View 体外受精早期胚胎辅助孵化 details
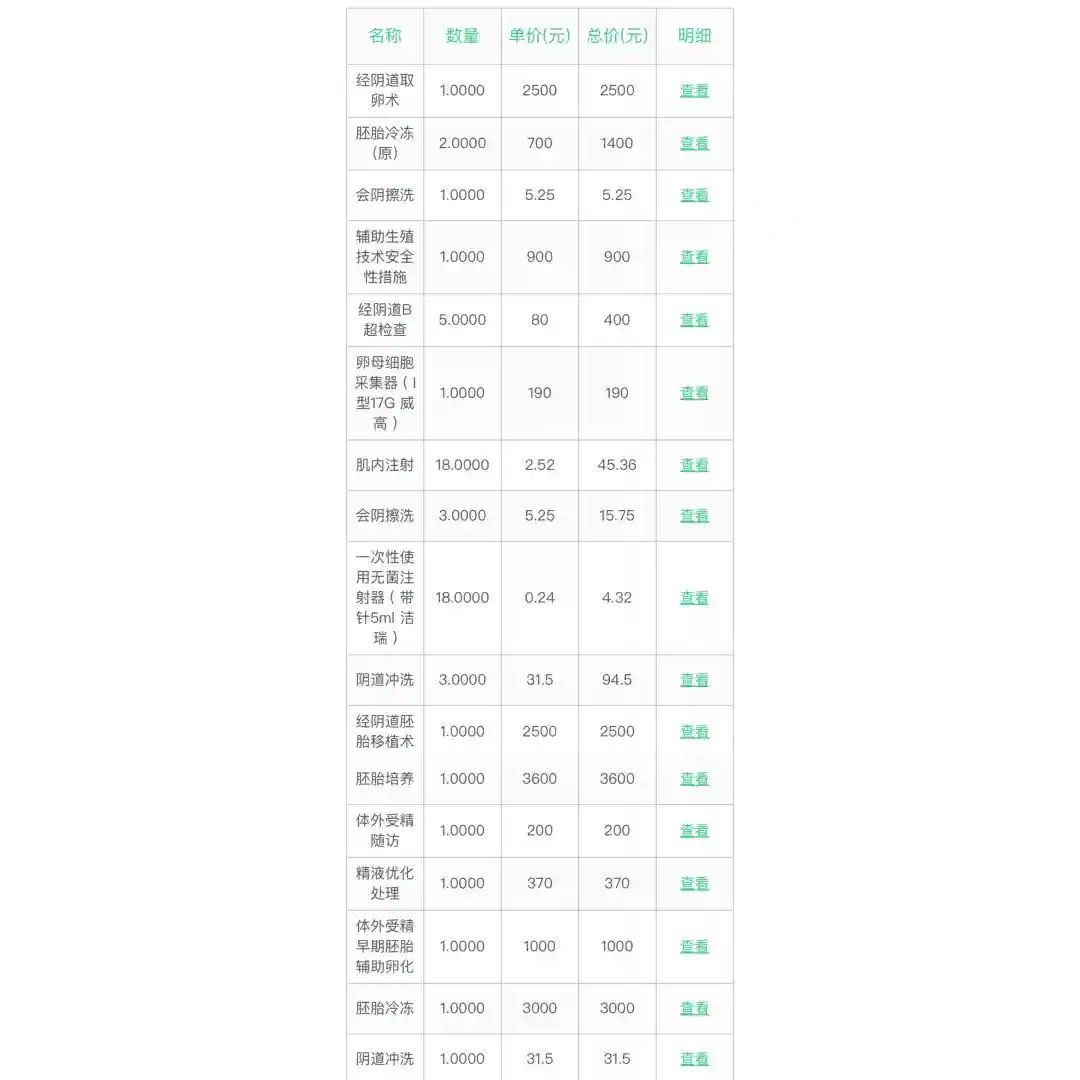1080x1080 pixels. click(x=694, y=947)
